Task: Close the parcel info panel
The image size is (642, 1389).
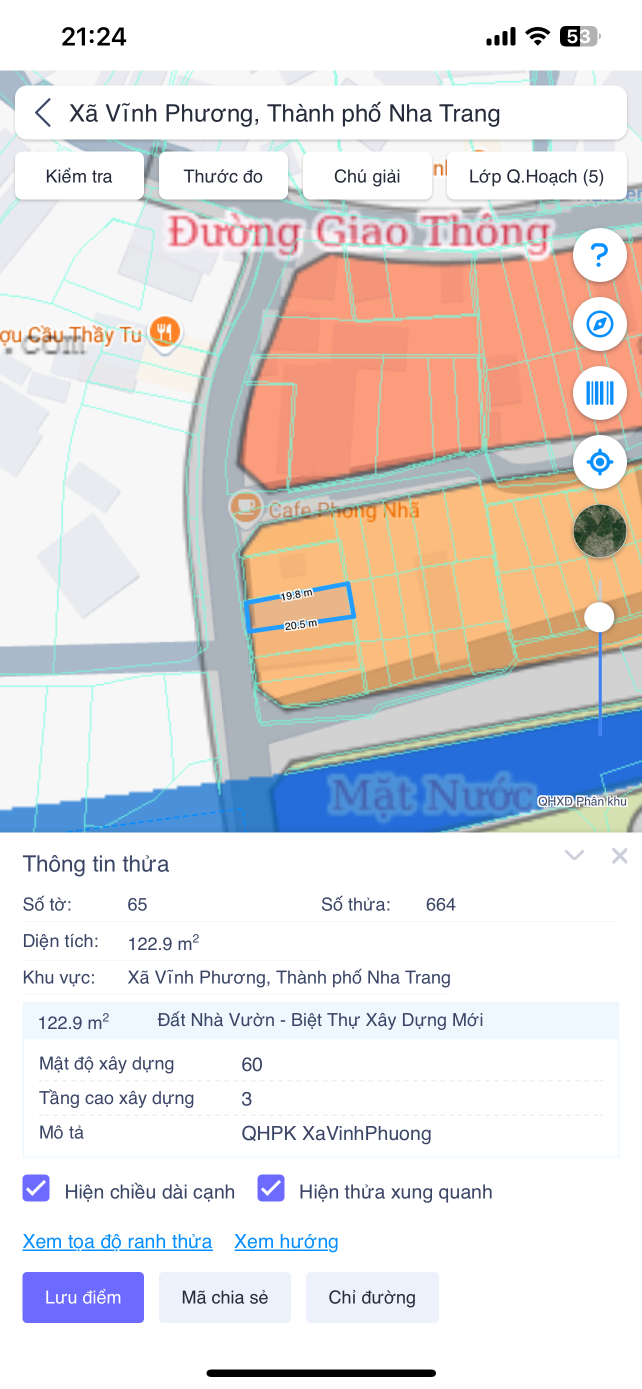Action: 620,855
